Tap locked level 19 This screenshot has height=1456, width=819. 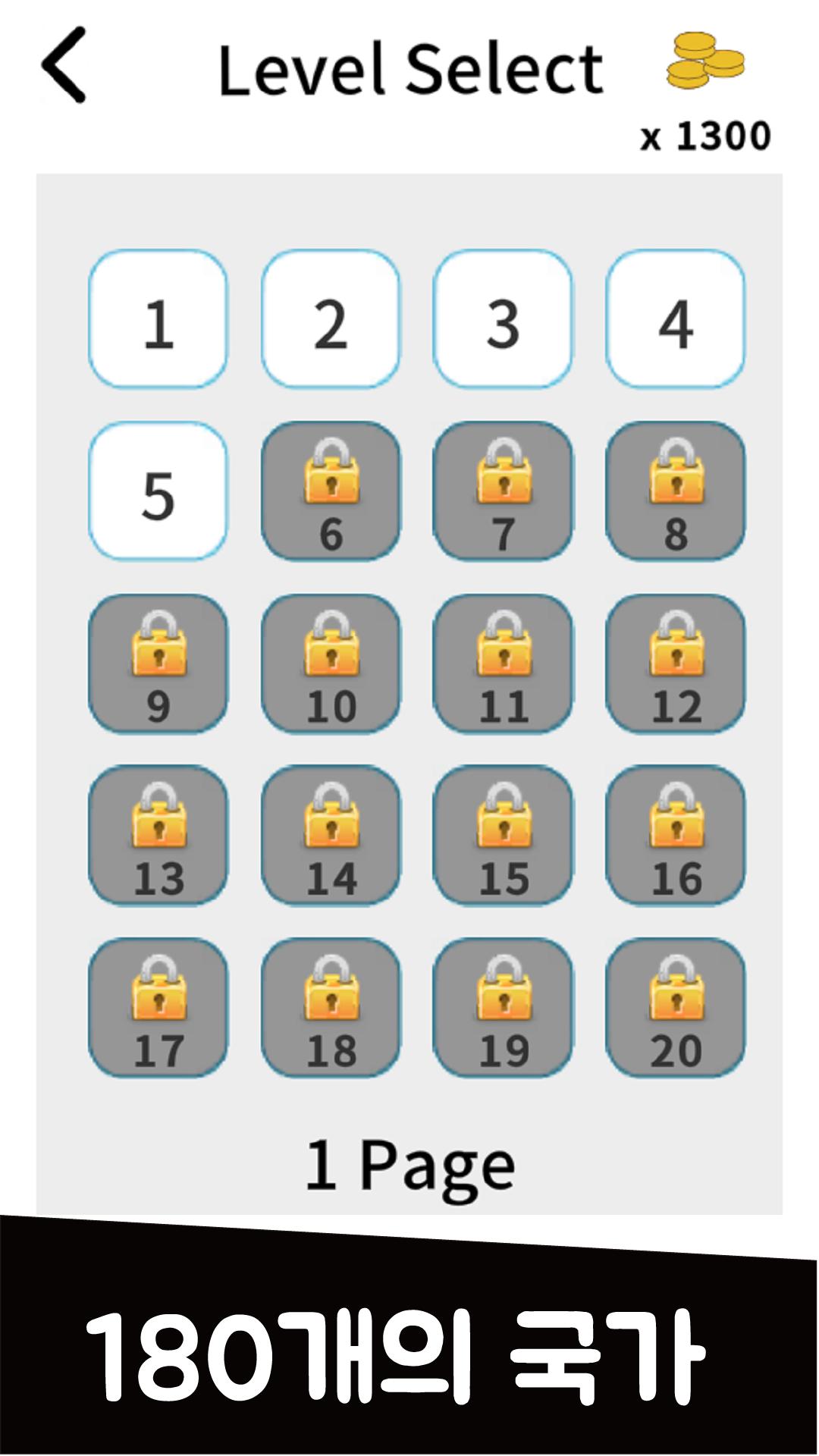(x=503, y=1008)
